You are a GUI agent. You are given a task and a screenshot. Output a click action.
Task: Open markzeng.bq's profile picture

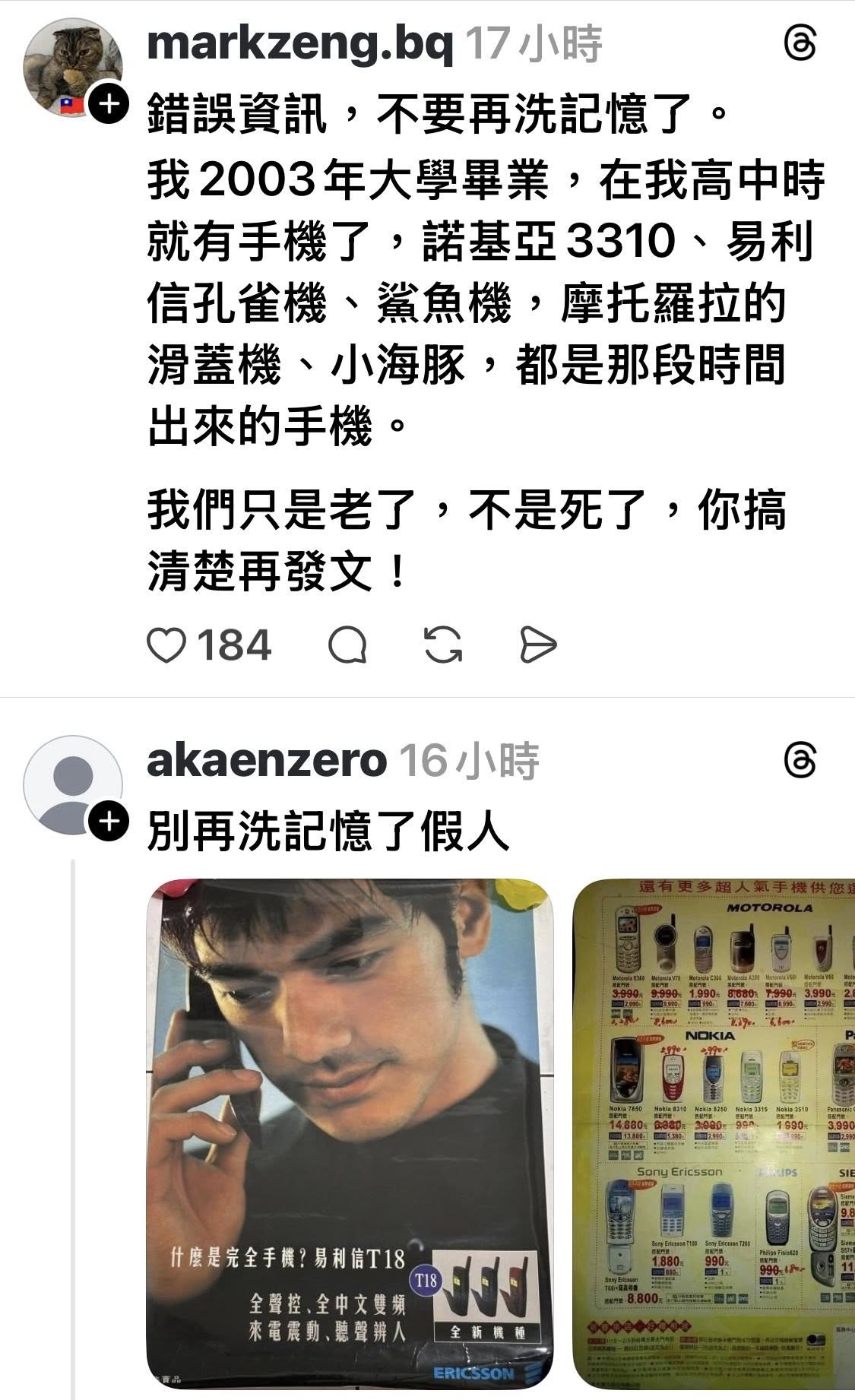(71, 65)
